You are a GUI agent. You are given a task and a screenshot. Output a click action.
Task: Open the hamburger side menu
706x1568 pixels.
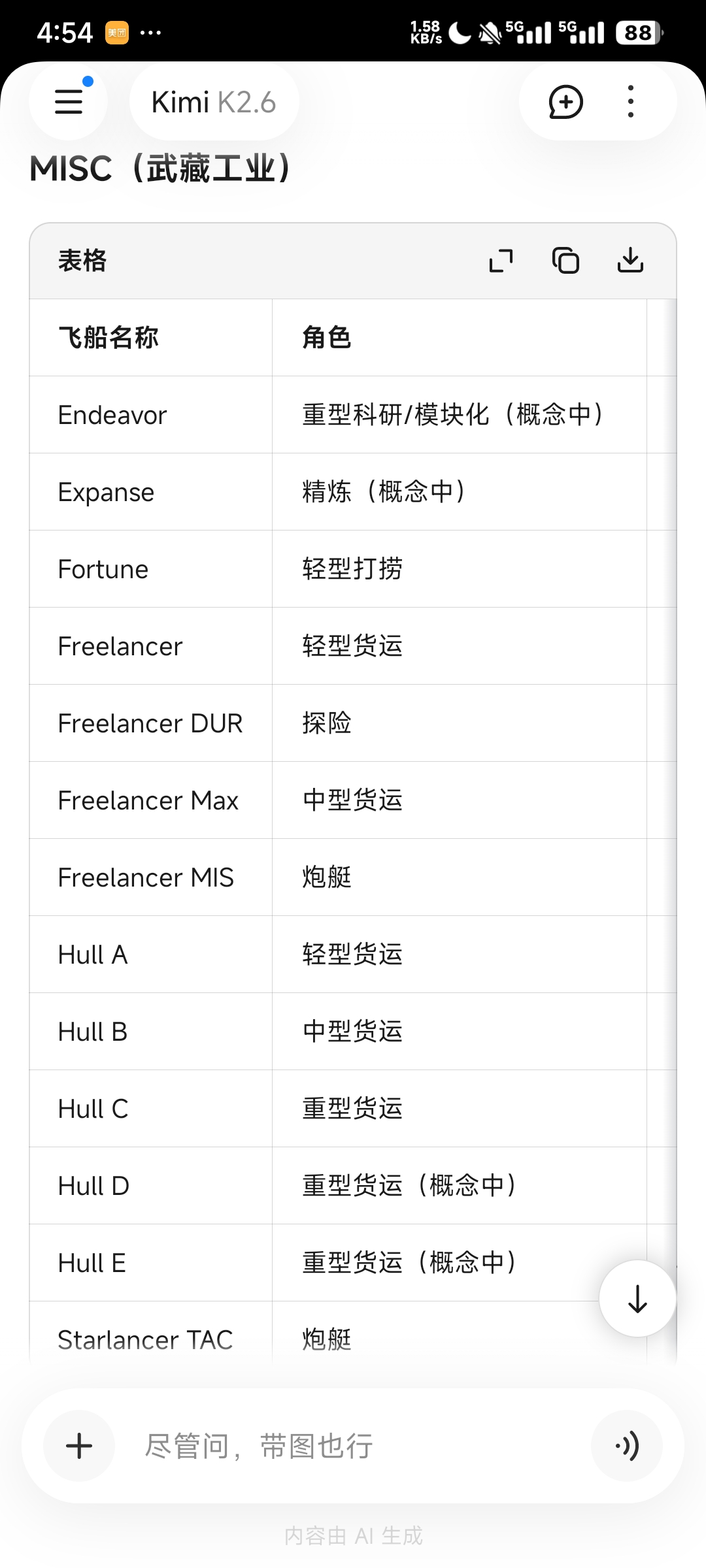click(x=69, y=102)
